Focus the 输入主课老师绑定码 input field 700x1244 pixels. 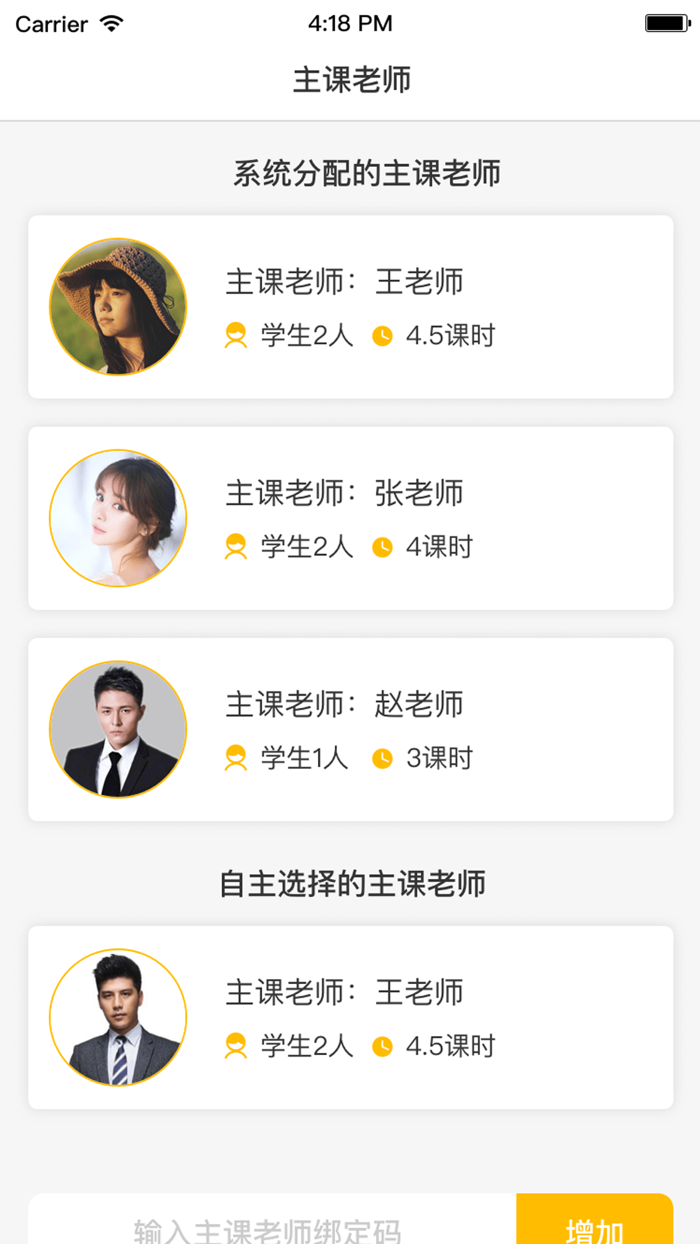[272, 1226]
